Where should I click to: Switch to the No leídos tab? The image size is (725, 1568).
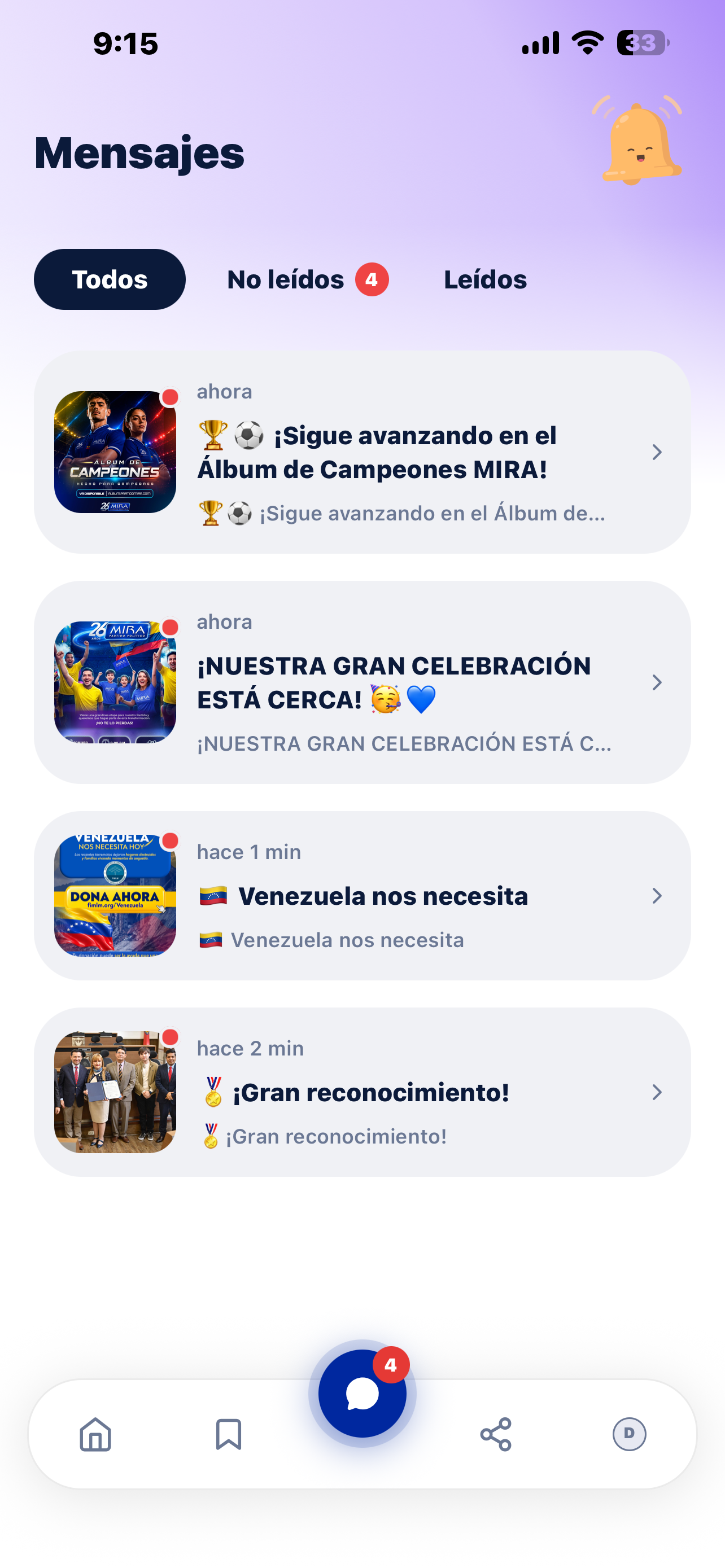307,279
